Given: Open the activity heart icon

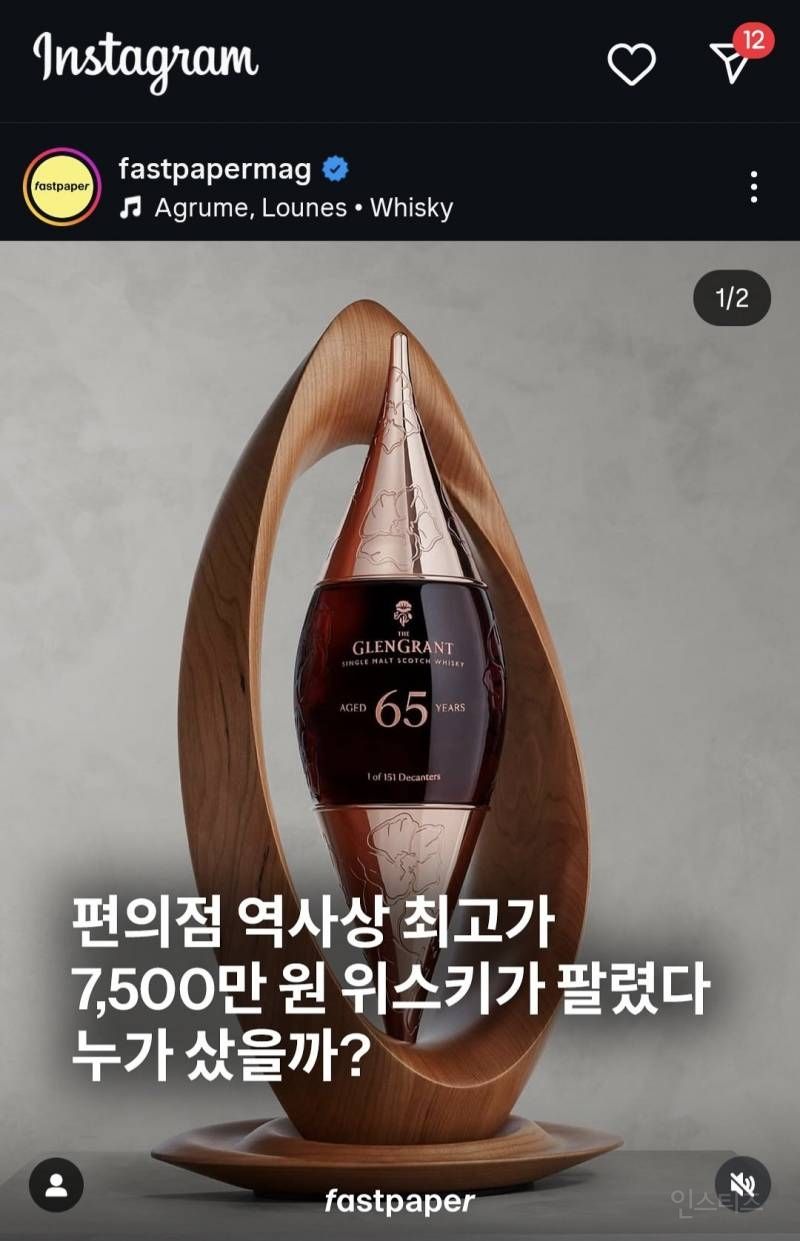Looking at the screenshot, I should 632,65.
